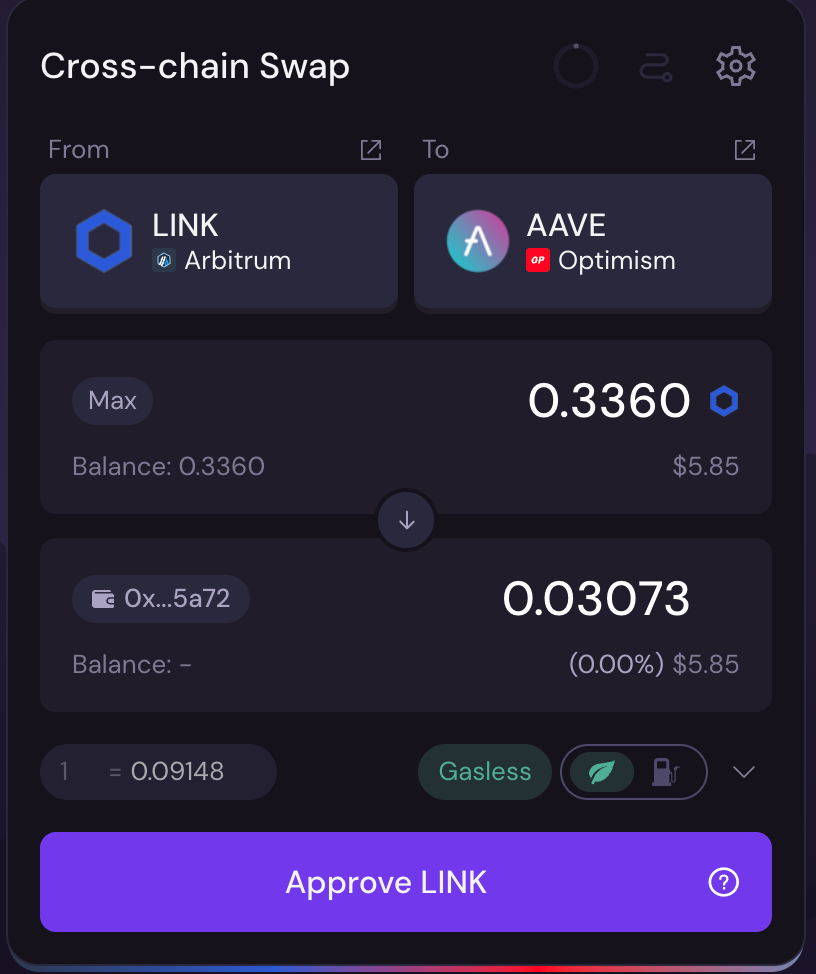Change the AAVE on Optimism destination token
816x974 pixels.
click(592, 242)
